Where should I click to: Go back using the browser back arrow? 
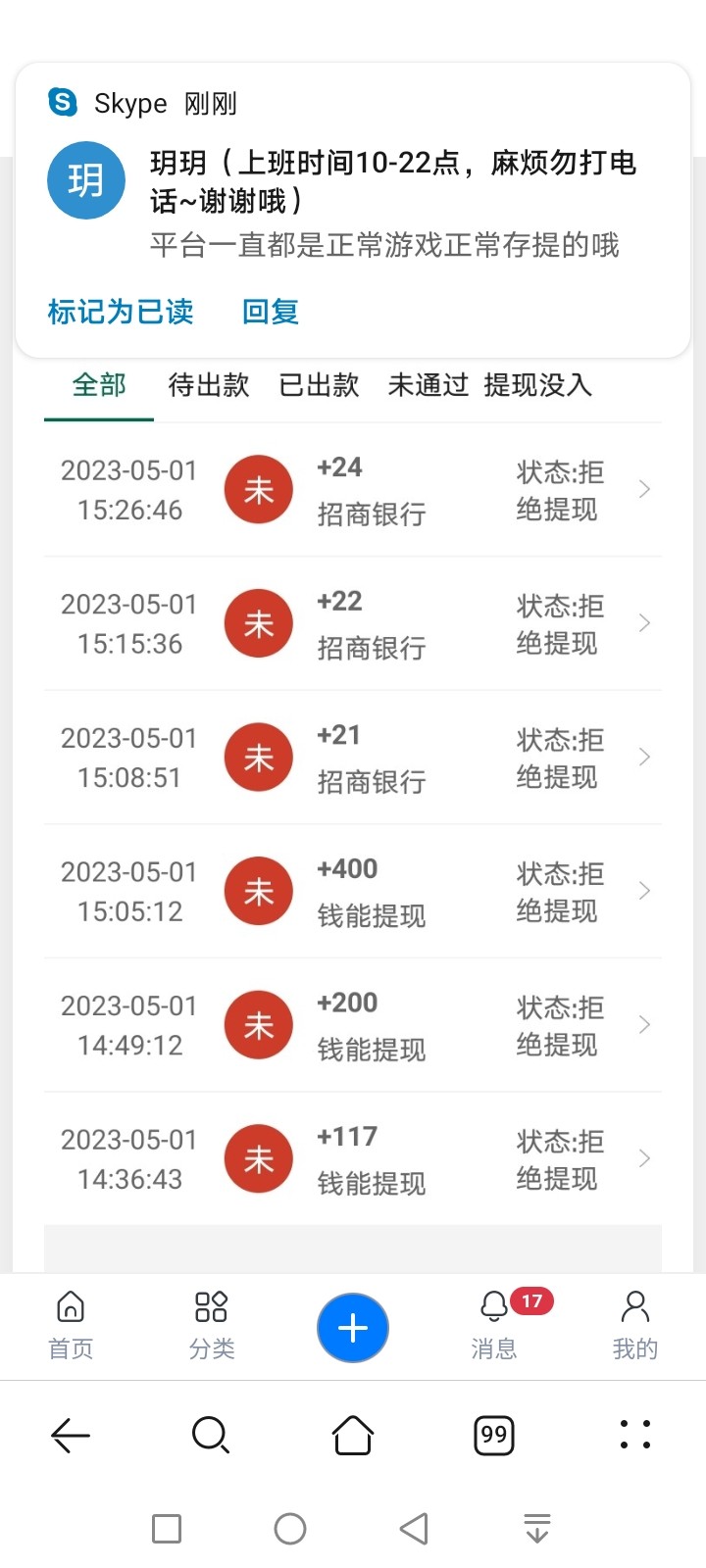point(71,1436)
